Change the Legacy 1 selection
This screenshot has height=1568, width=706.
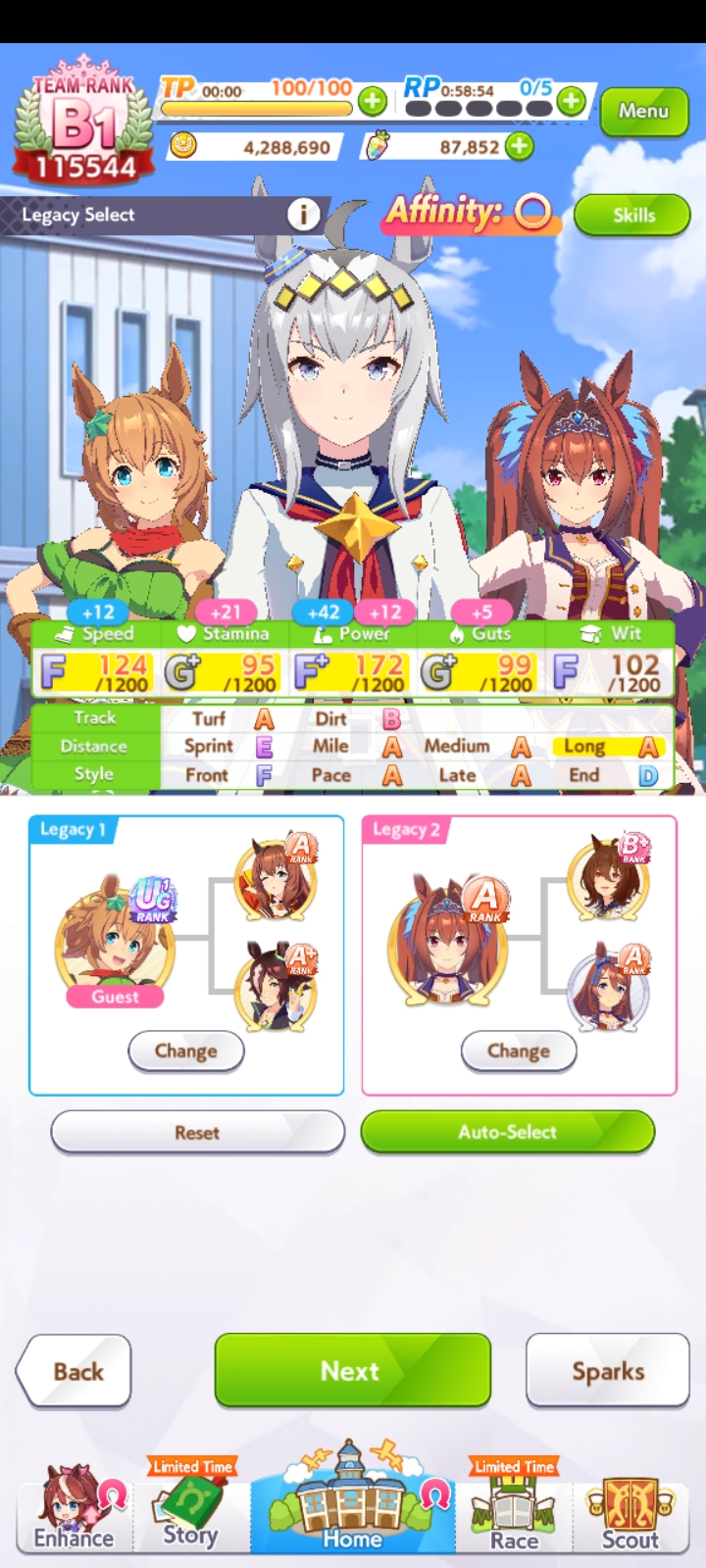[x=185, y=1052]
